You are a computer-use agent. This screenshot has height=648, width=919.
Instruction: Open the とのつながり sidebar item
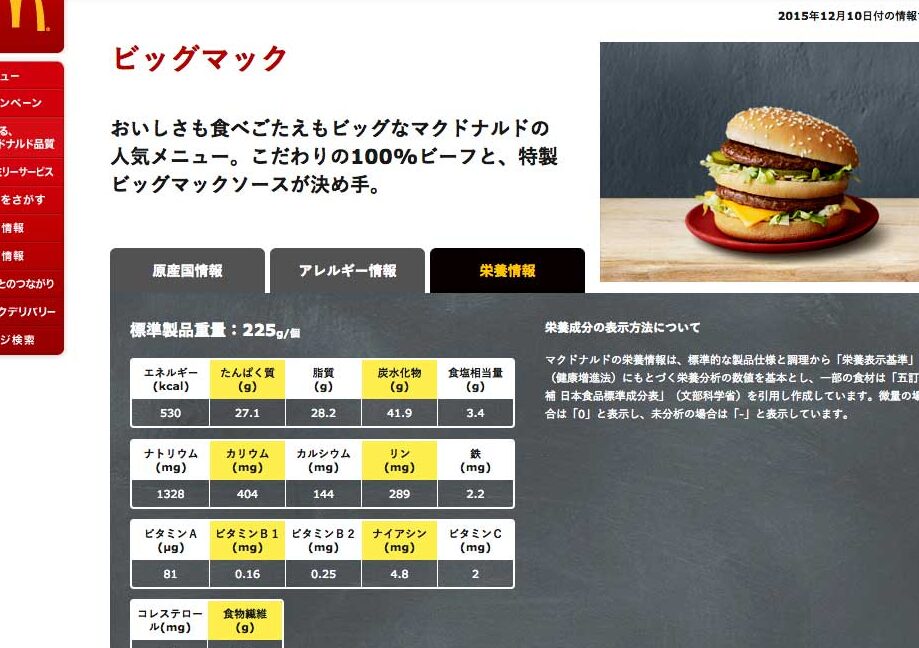point(28,283)
